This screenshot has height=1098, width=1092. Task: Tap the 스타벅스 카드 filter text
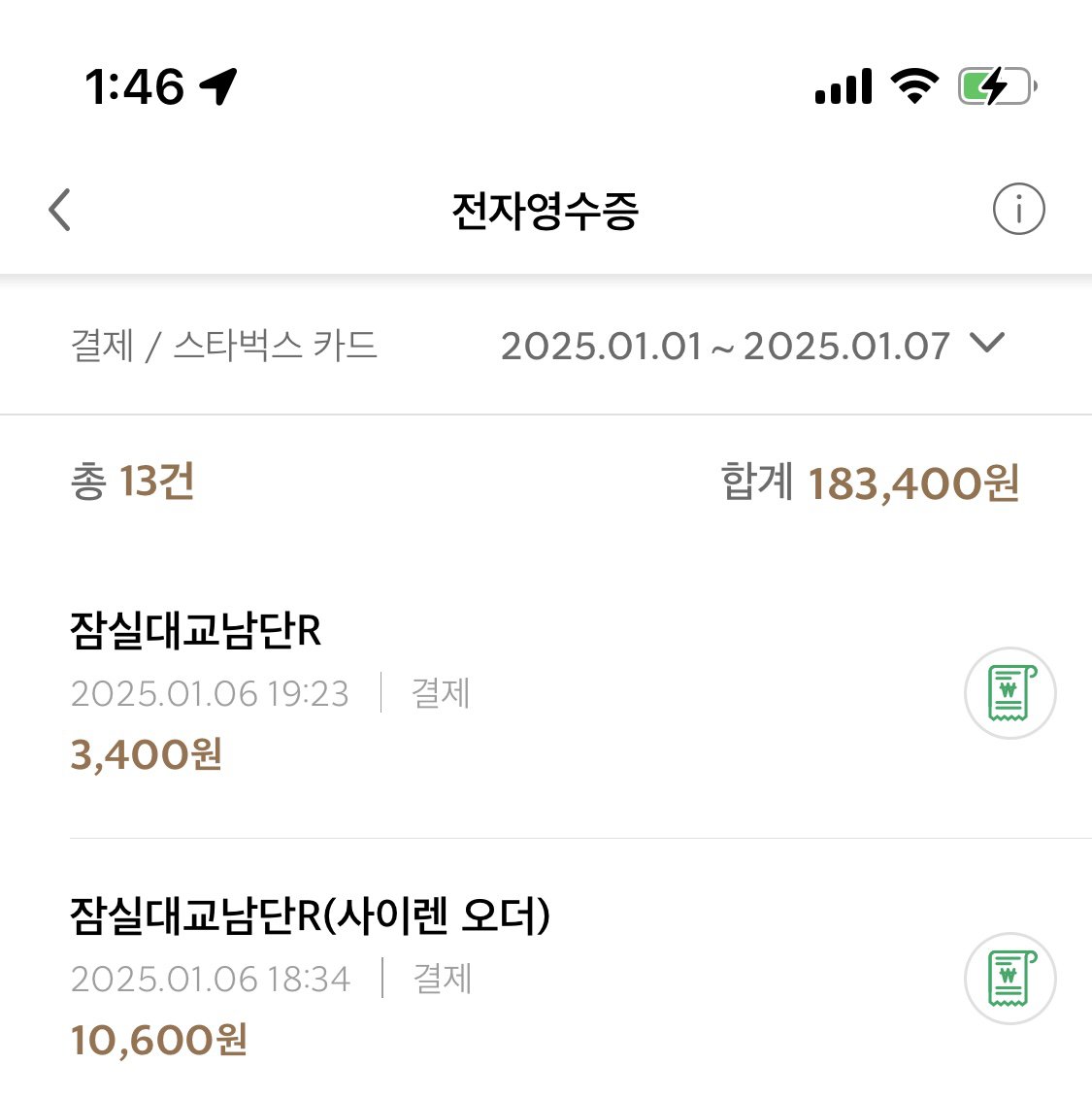[279, 345]
